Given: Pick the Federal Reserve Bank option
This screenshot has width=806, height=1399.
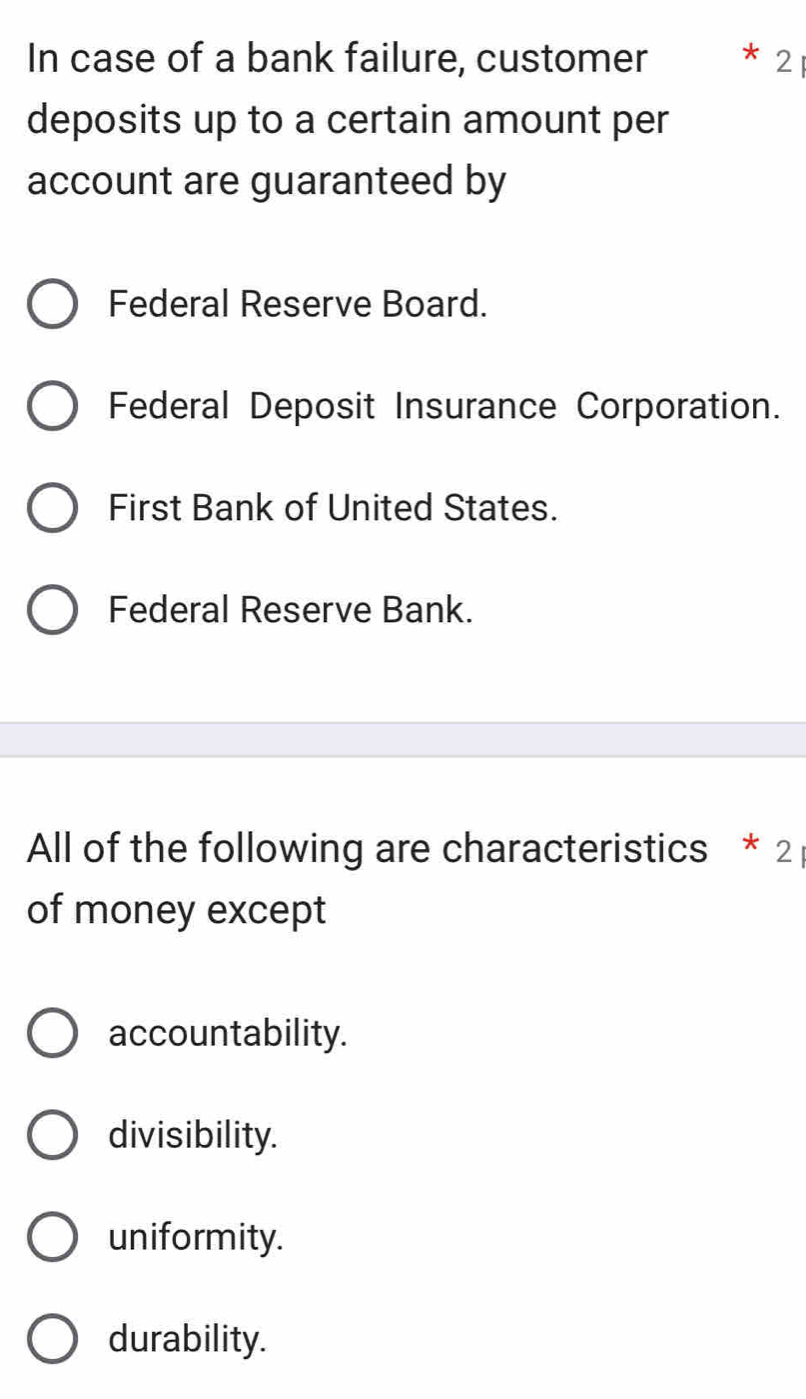Looking at the screenshot, I should (55, 610).
